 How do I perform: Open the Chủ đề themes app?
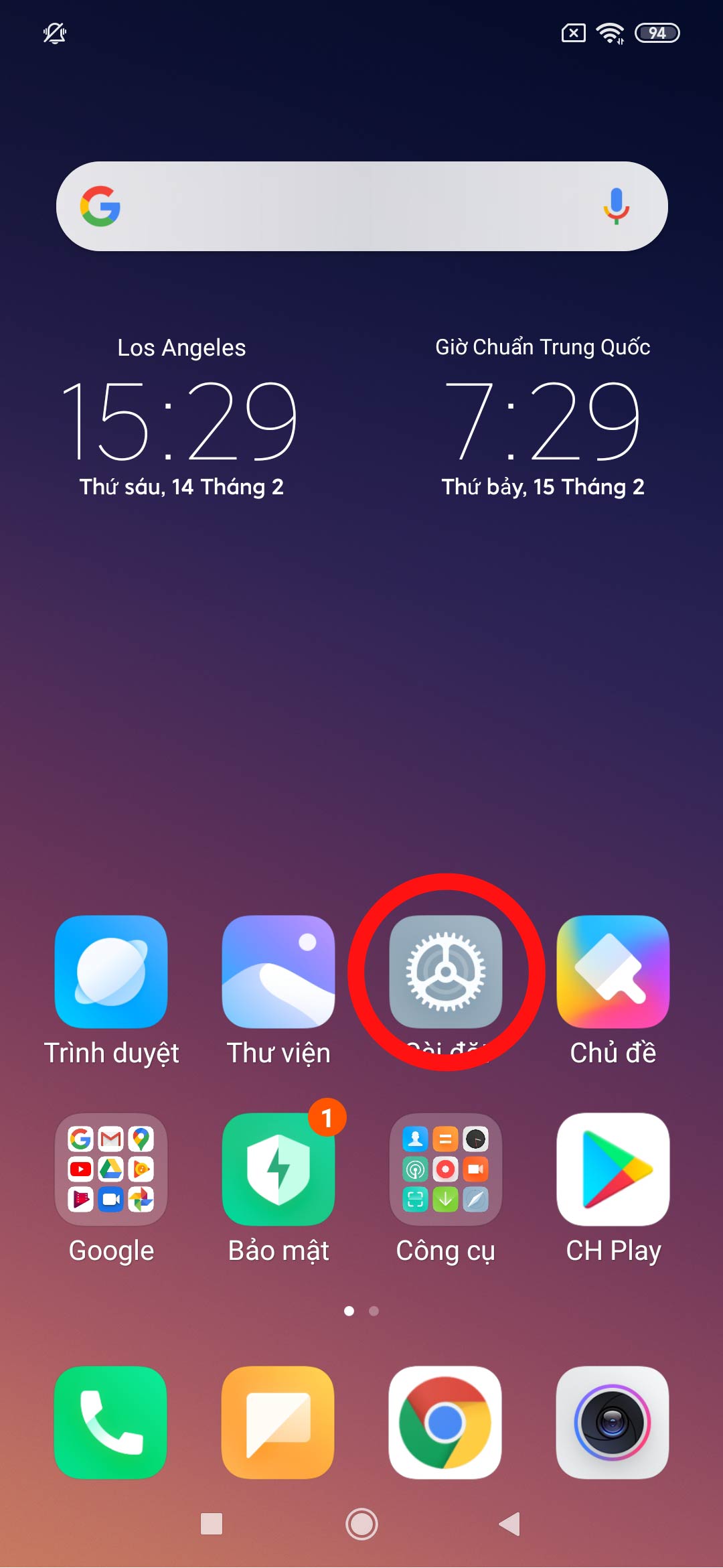coord(613,971)
